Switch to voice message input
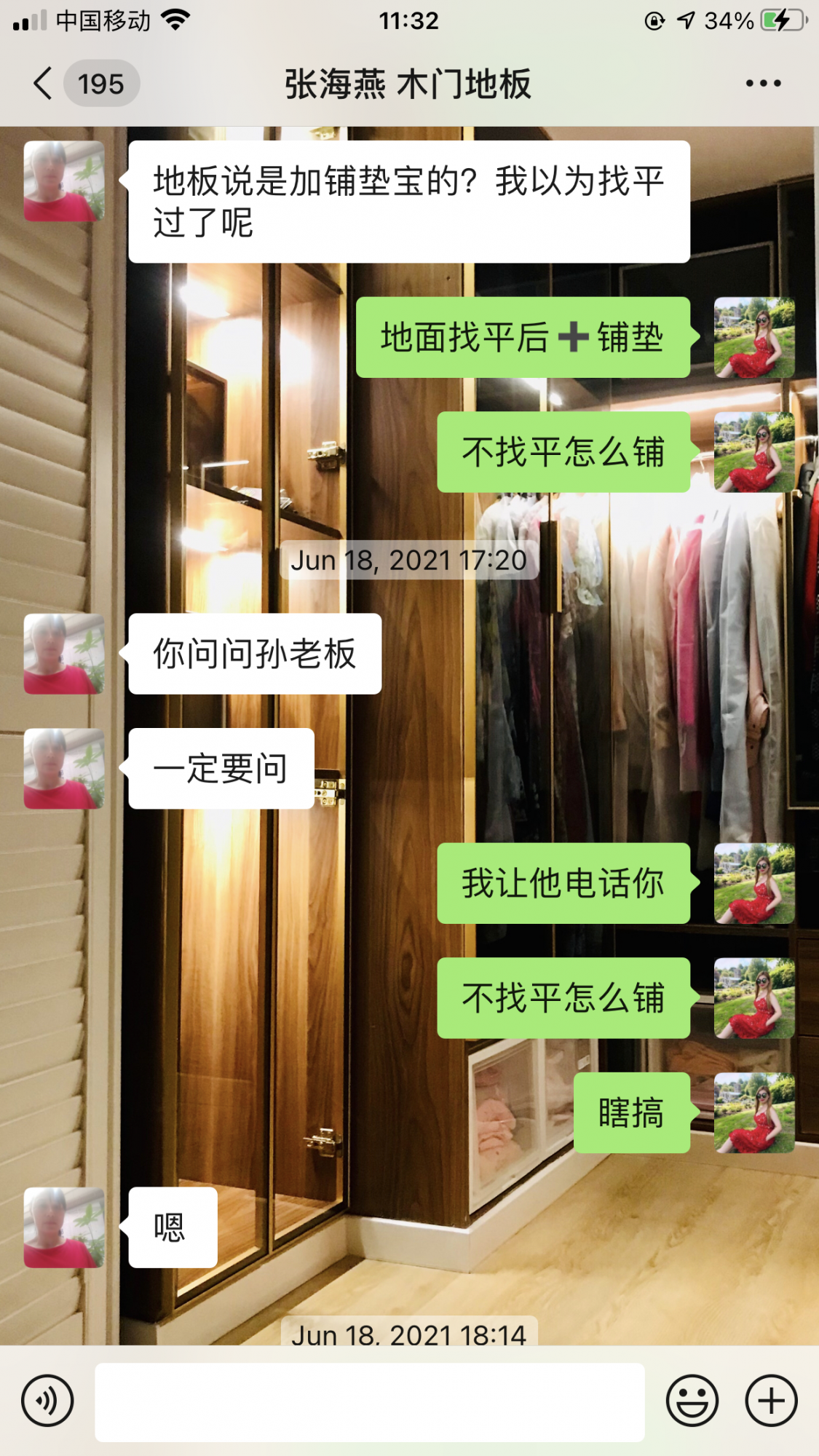The image size is (819, 1456). tap(47, 1400)
